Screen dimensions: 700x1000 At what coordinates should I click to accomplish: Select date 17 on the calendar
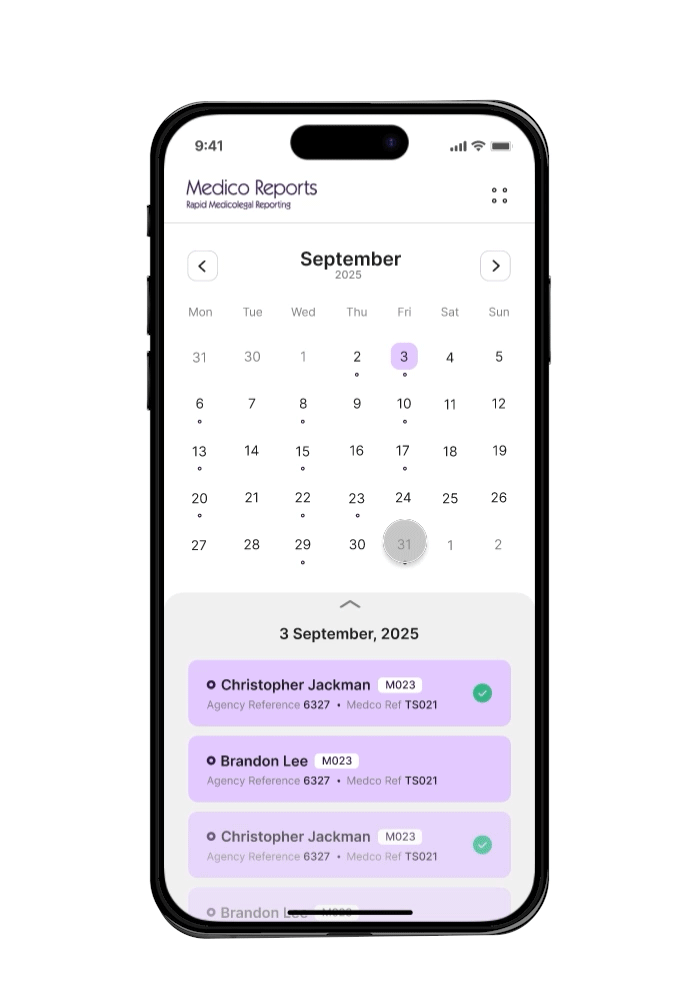point(403,451)
